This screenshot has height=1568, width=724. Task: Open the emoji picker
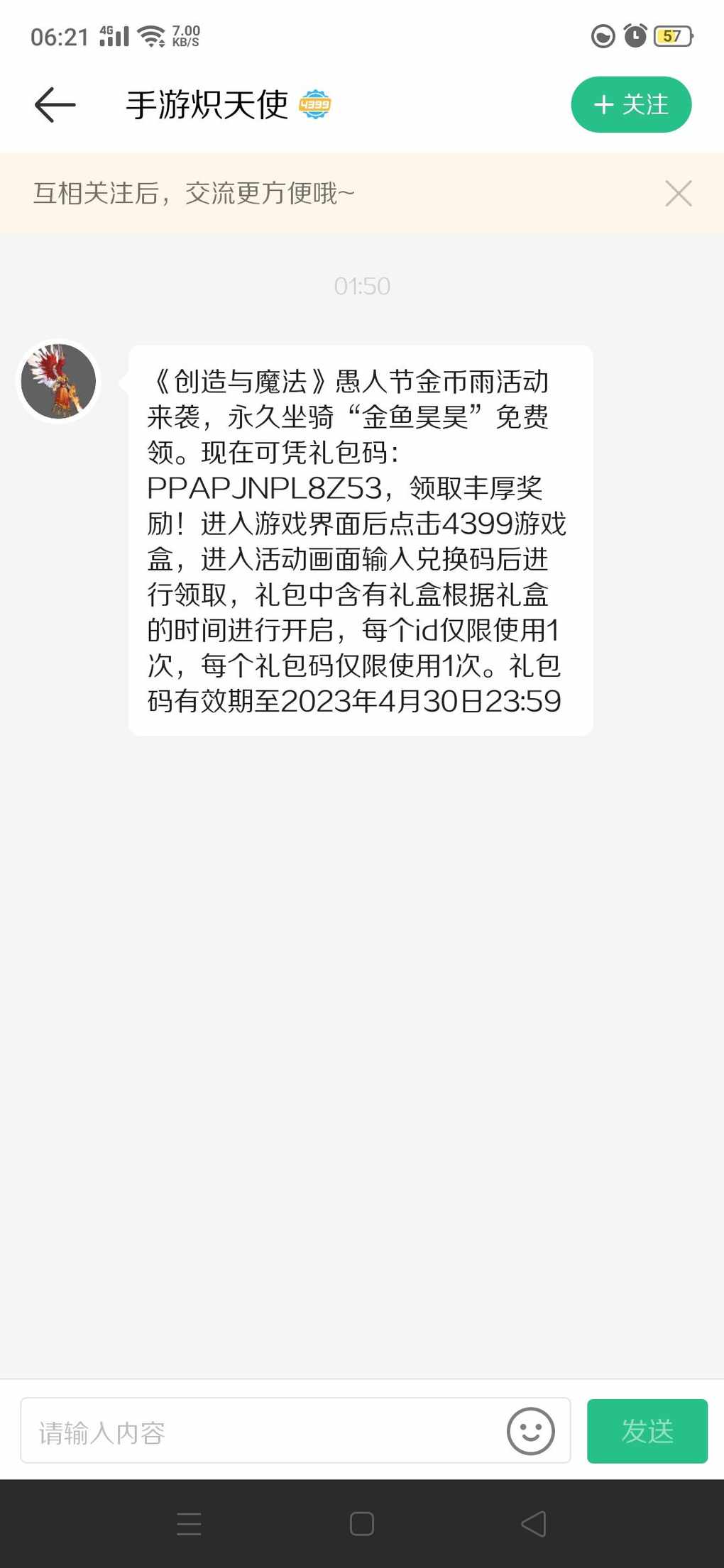[530, 1431]
